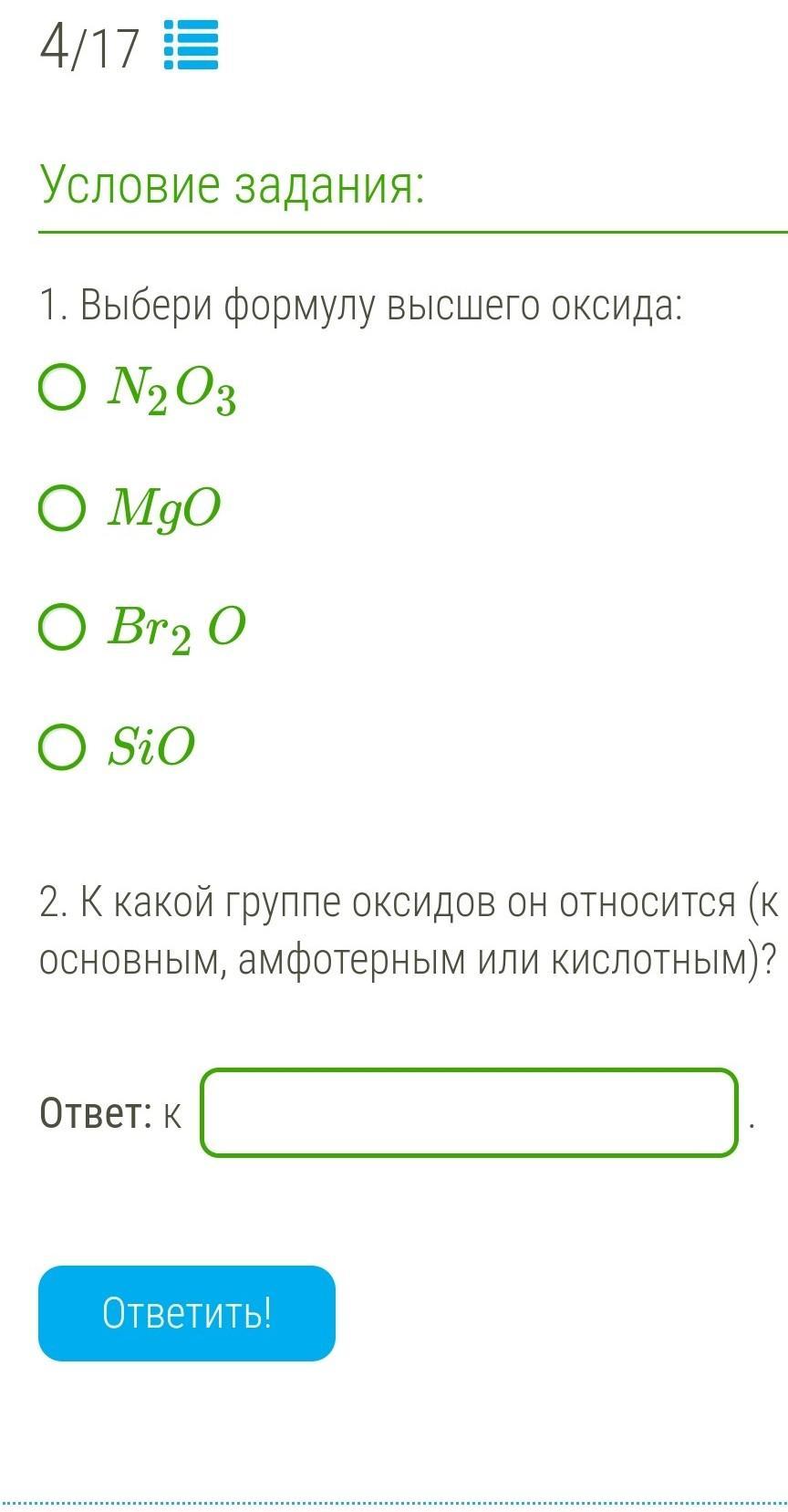Pick the Br2O radio option

62,627
